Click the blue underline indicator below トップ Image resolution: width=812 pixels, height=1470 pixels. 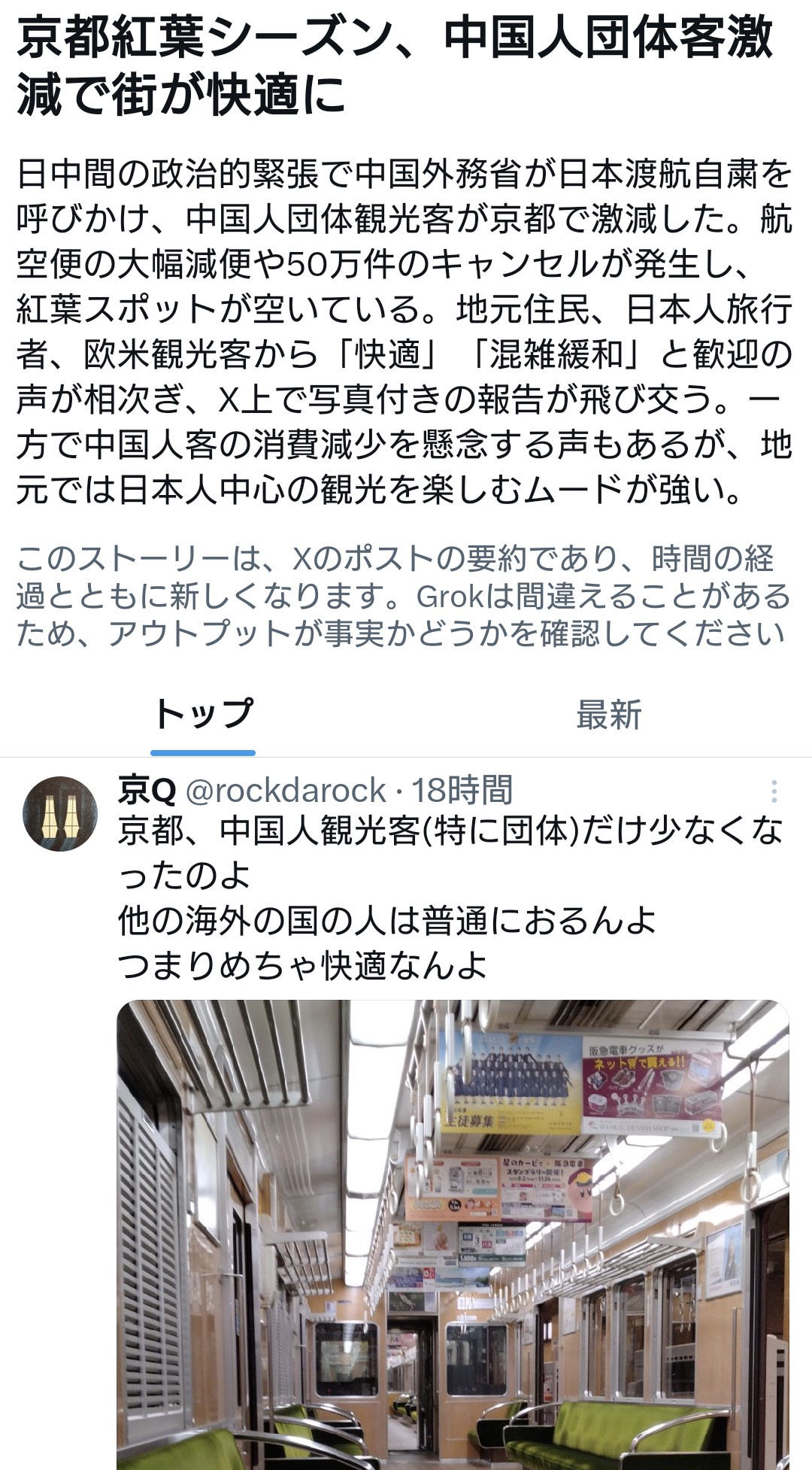[203, 749]
